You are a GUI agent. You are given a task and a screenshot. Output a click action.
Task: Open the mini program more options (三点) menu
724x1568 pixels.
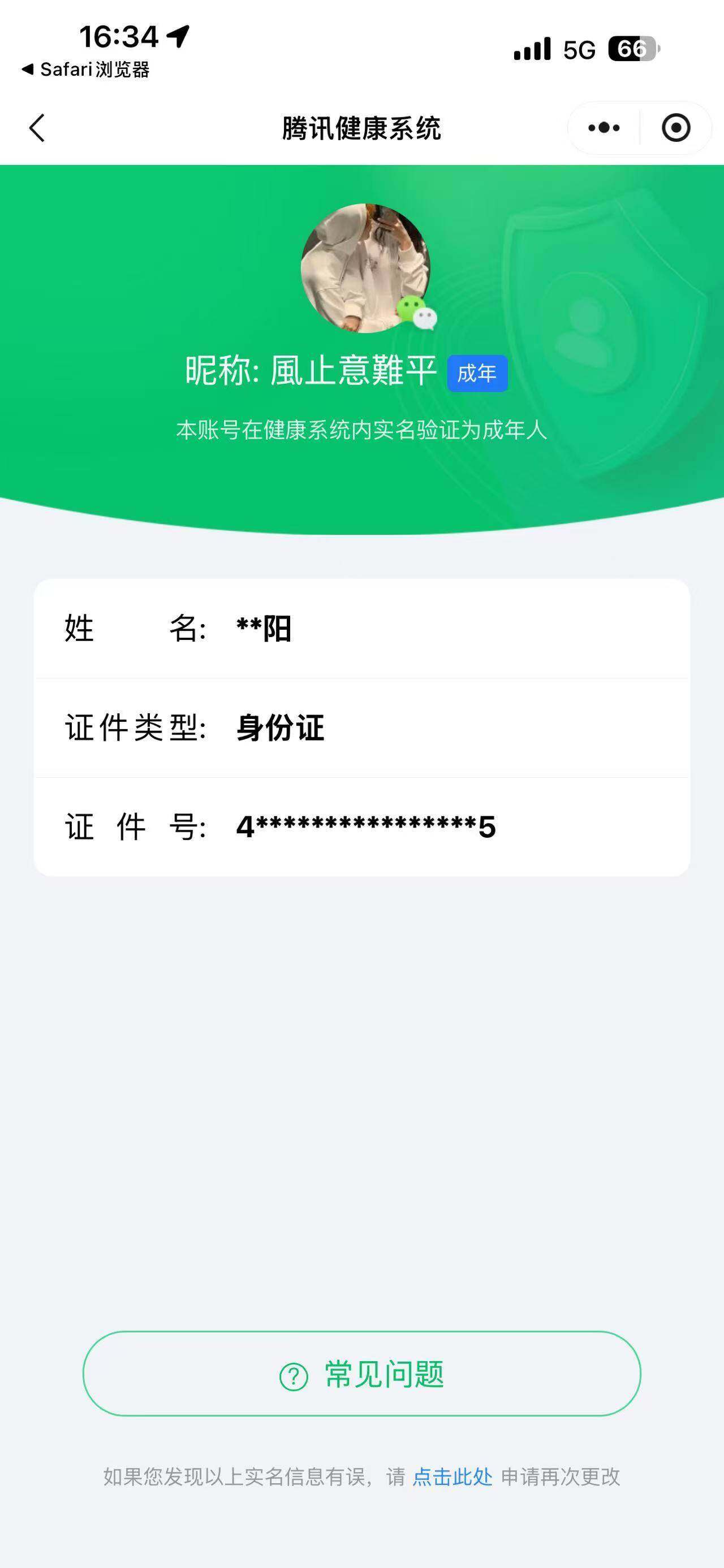pos(602,127)
